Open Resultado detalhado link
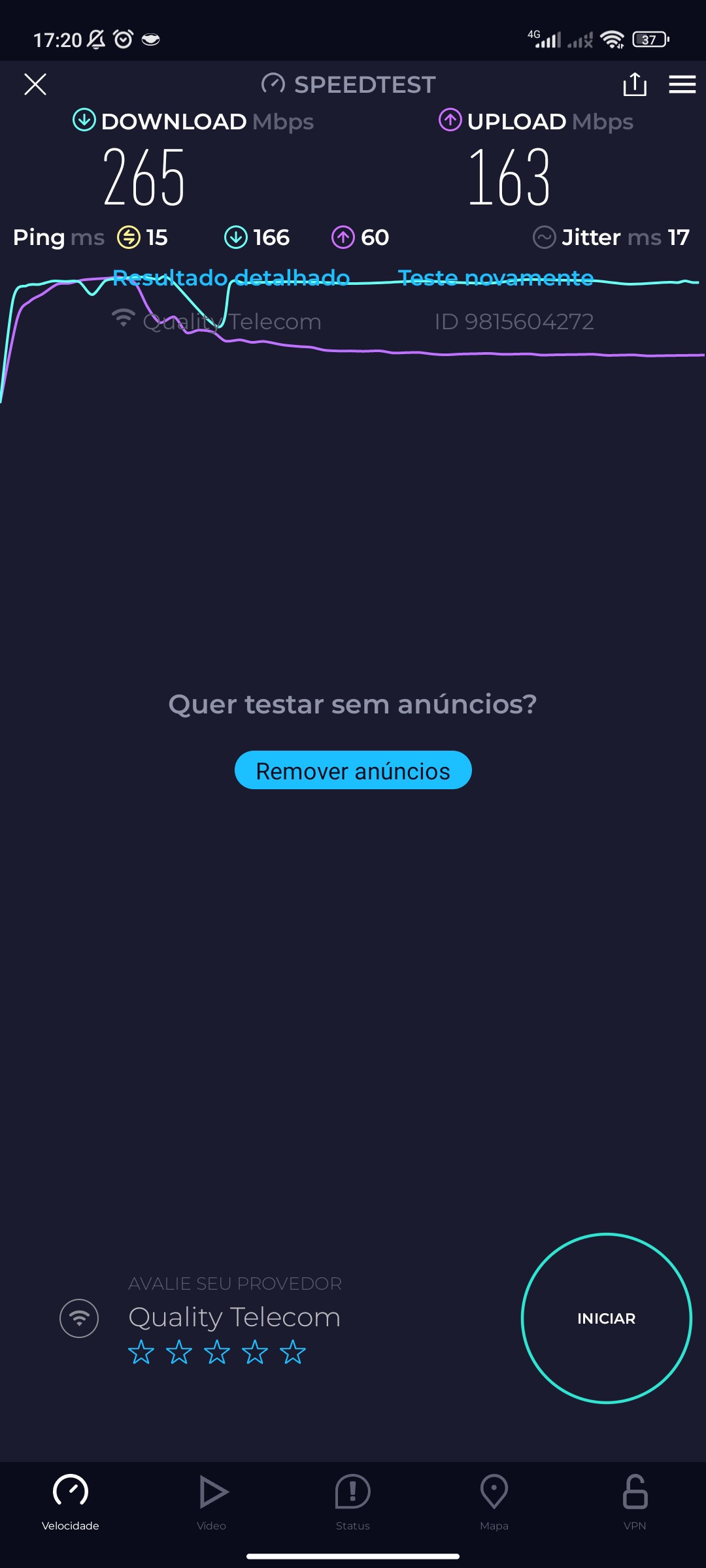This screenshot has height=1568, width=706. [x=231, y=278]
